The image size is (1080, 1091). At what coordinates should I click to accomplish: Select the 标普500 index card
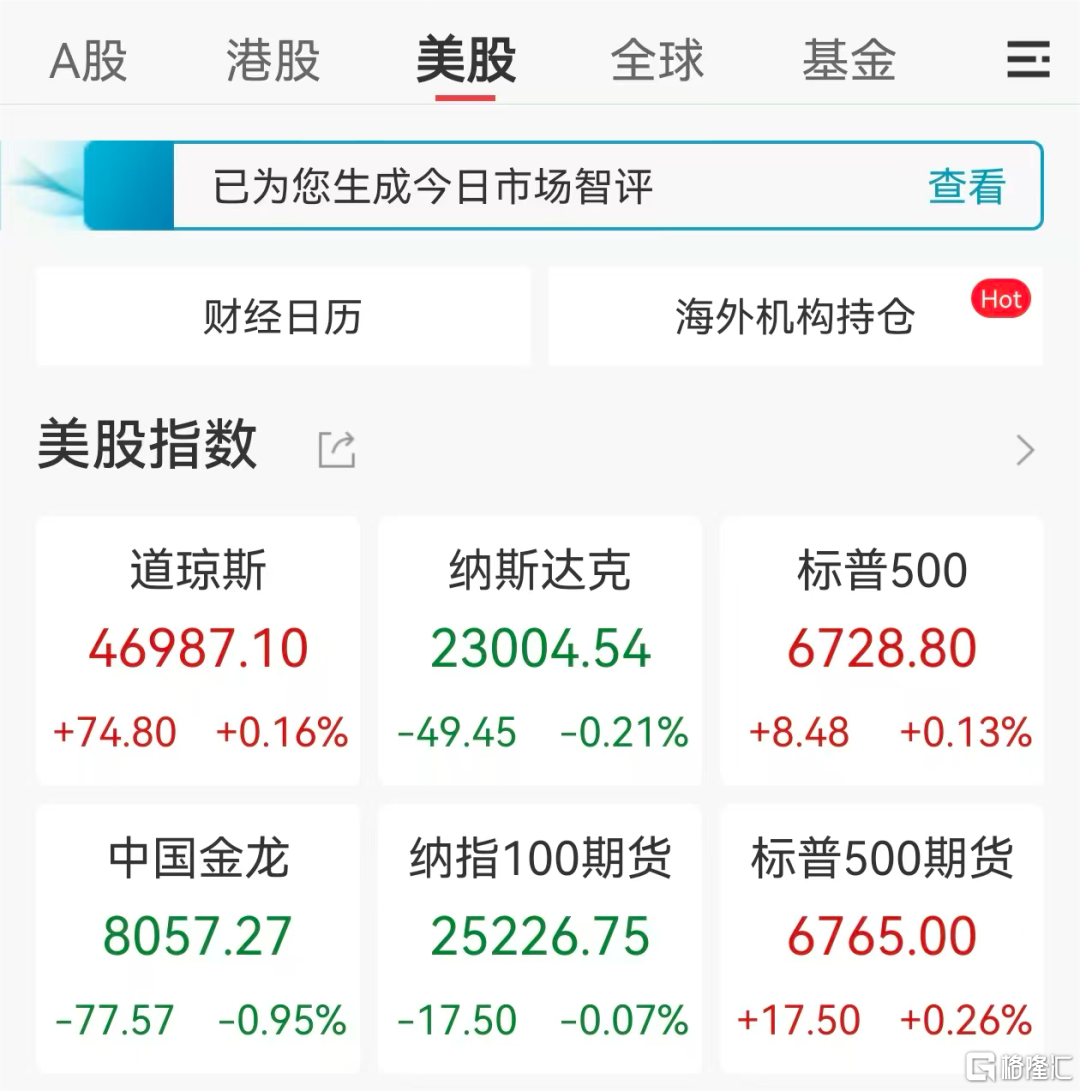pos(882,650)
